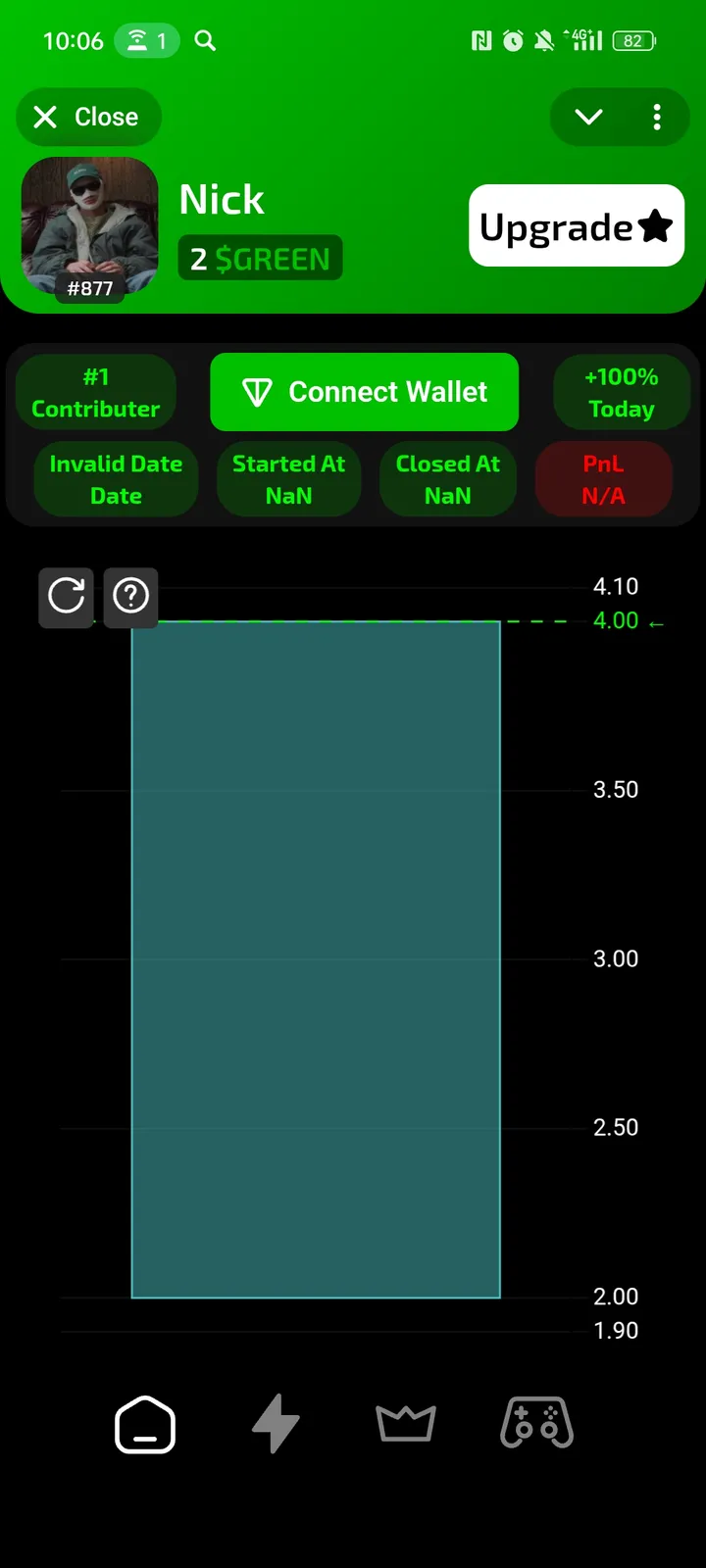Tap the TON diamond icon on Connect Wallet

point(257,392)
